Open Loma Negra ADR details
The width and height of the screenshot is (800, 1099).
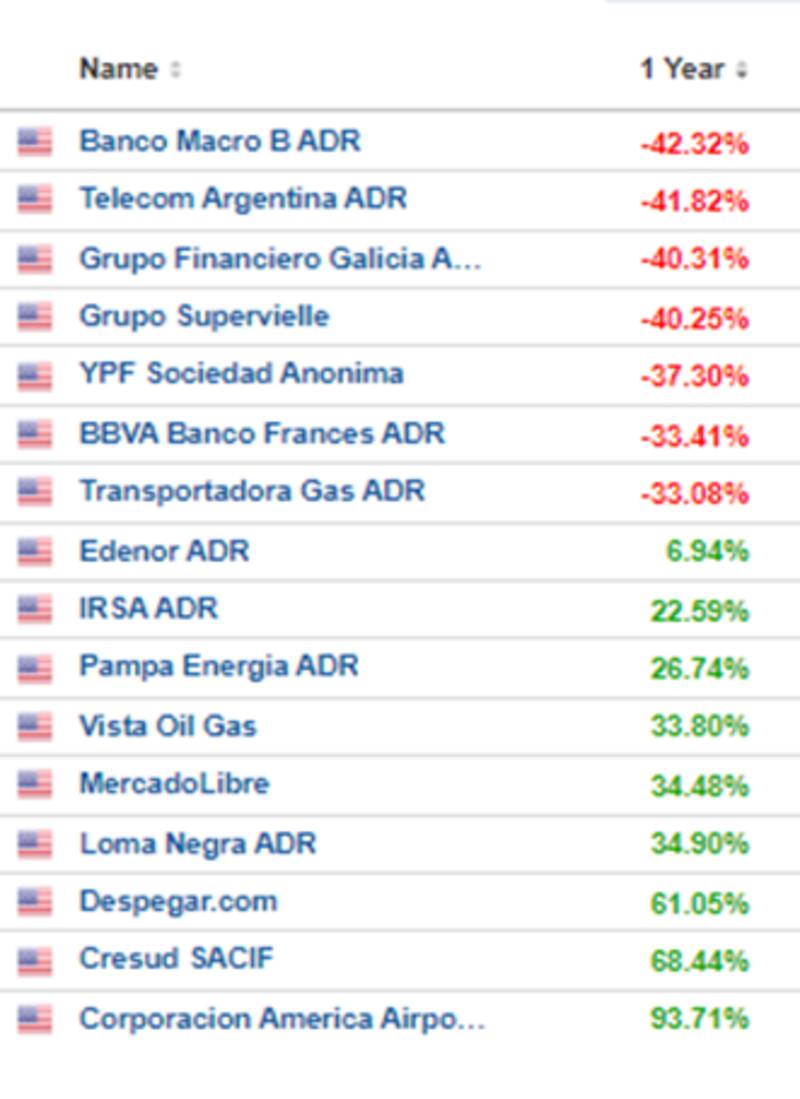coord(197,844)
